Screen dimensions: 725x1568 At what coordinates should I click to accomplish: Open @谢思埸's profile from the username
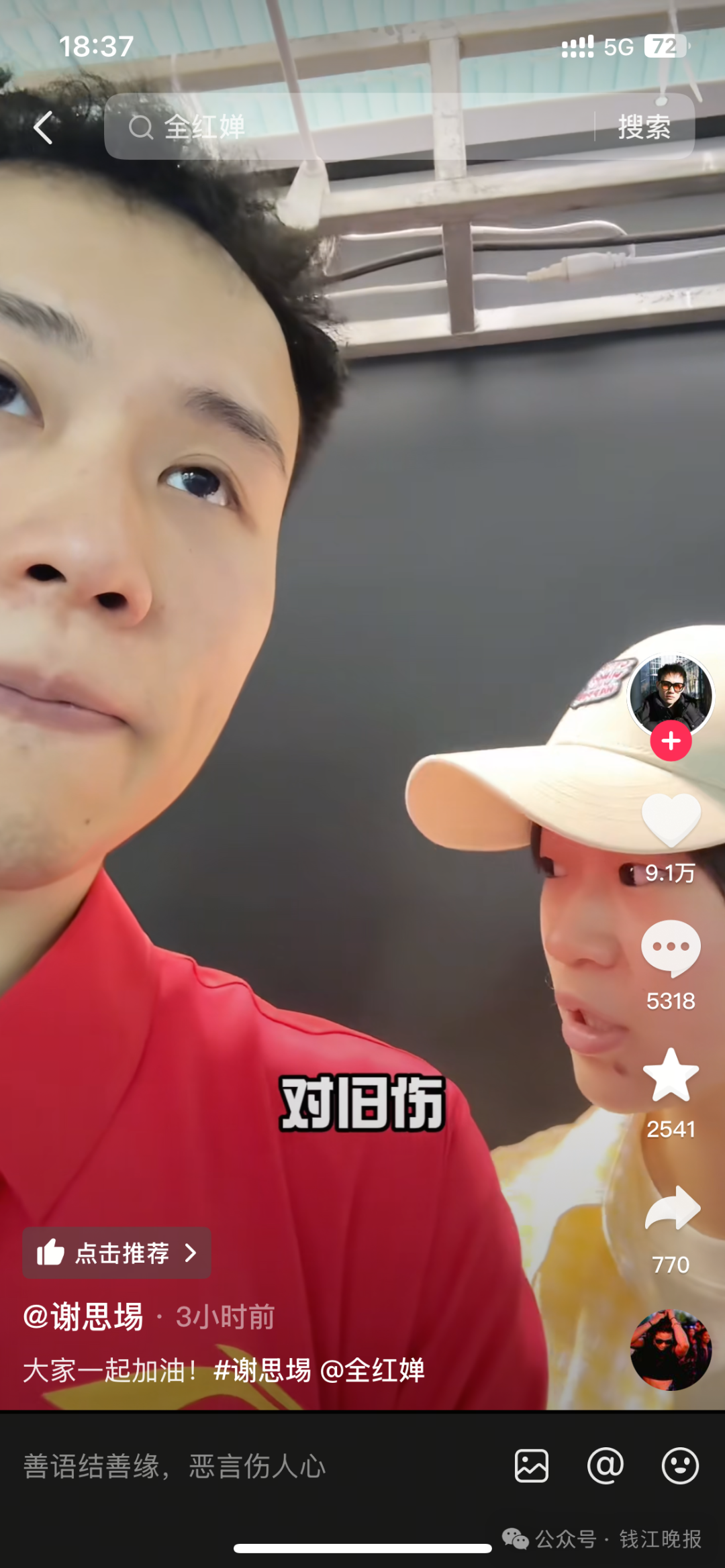83,1316
